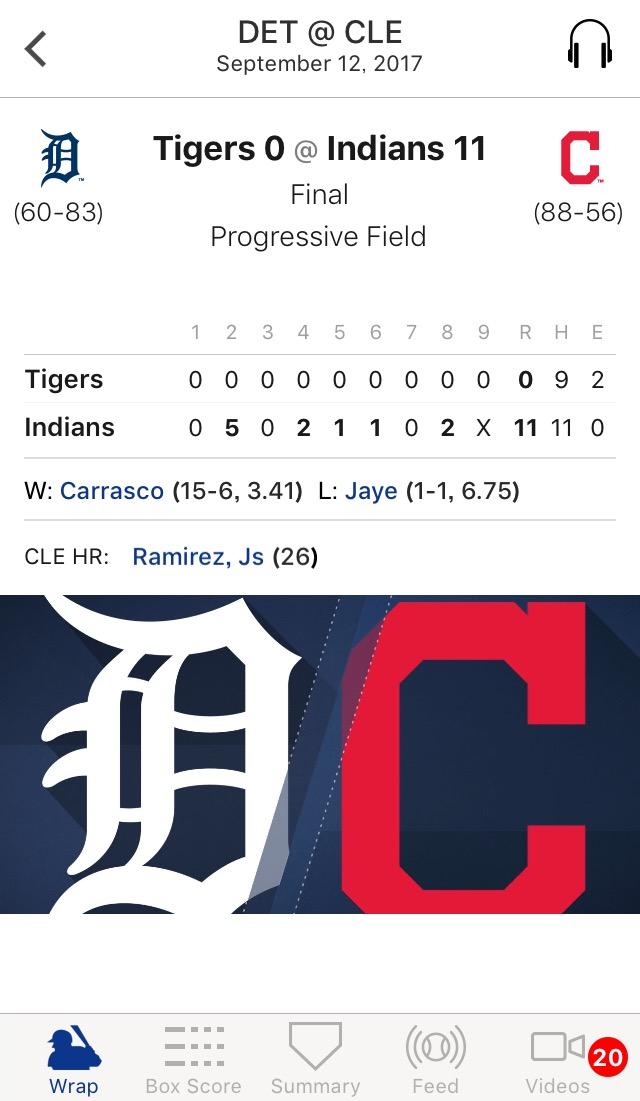Open the Ramirez, Js home run link
The height and width of the screenshot is (1101, 640).
click(198, 557)
